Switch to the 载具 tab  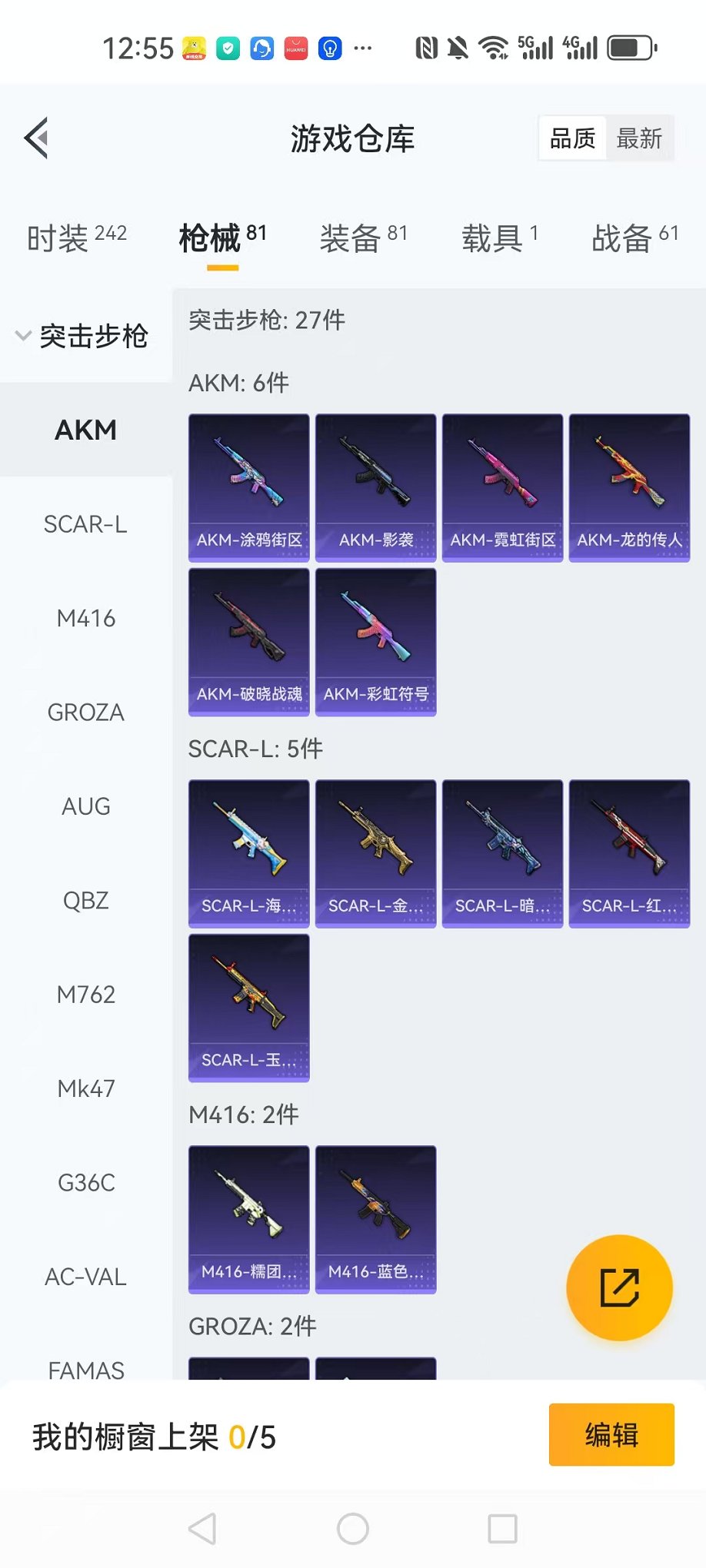(x=499, y=238)
